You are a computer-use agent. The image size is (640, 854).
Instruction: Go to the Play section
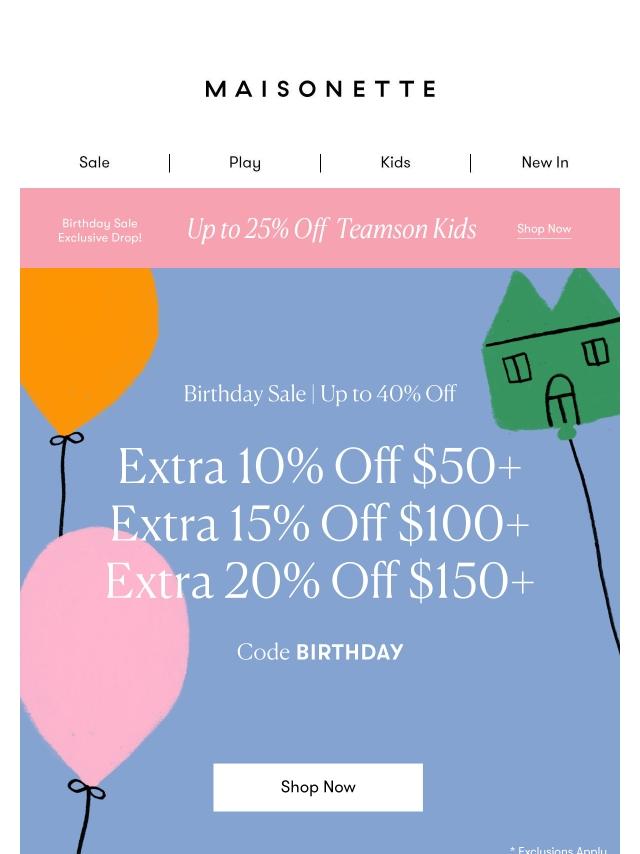(245, 163)
